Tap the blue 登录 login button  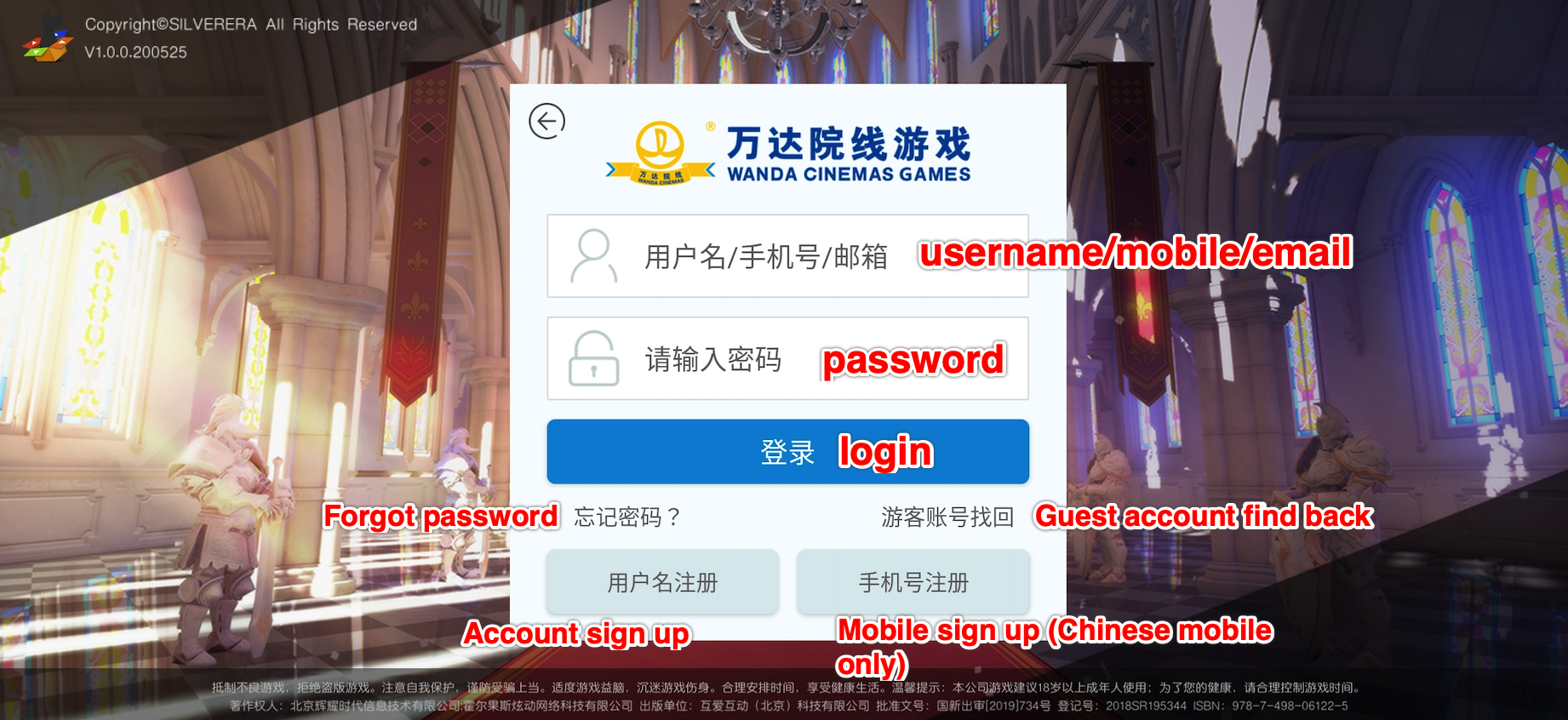[x=787, y=452]
